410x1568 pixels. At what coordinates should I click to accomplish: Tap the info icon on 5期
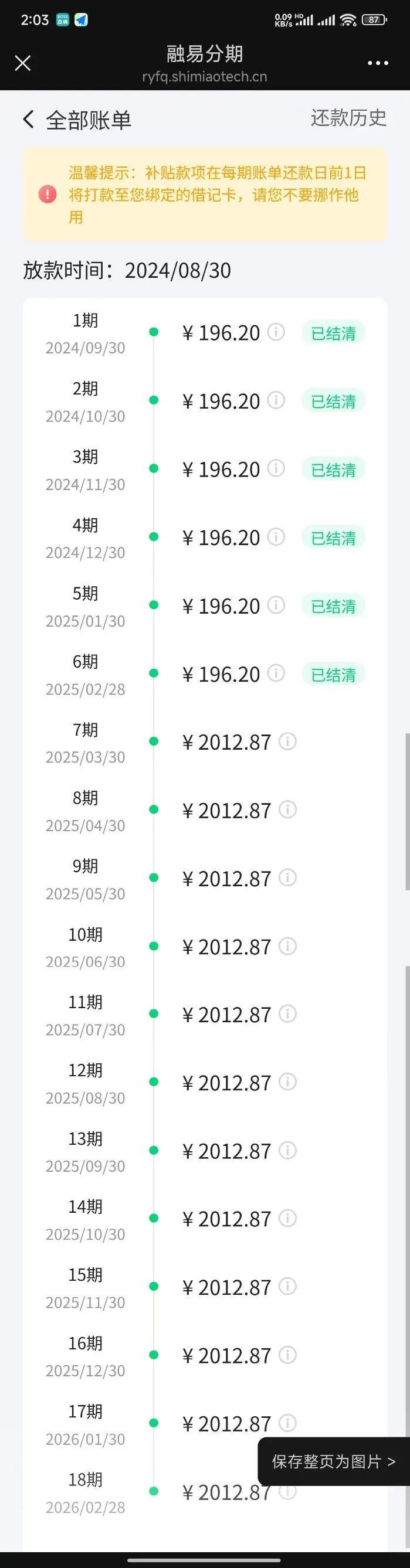click(276, 604)
